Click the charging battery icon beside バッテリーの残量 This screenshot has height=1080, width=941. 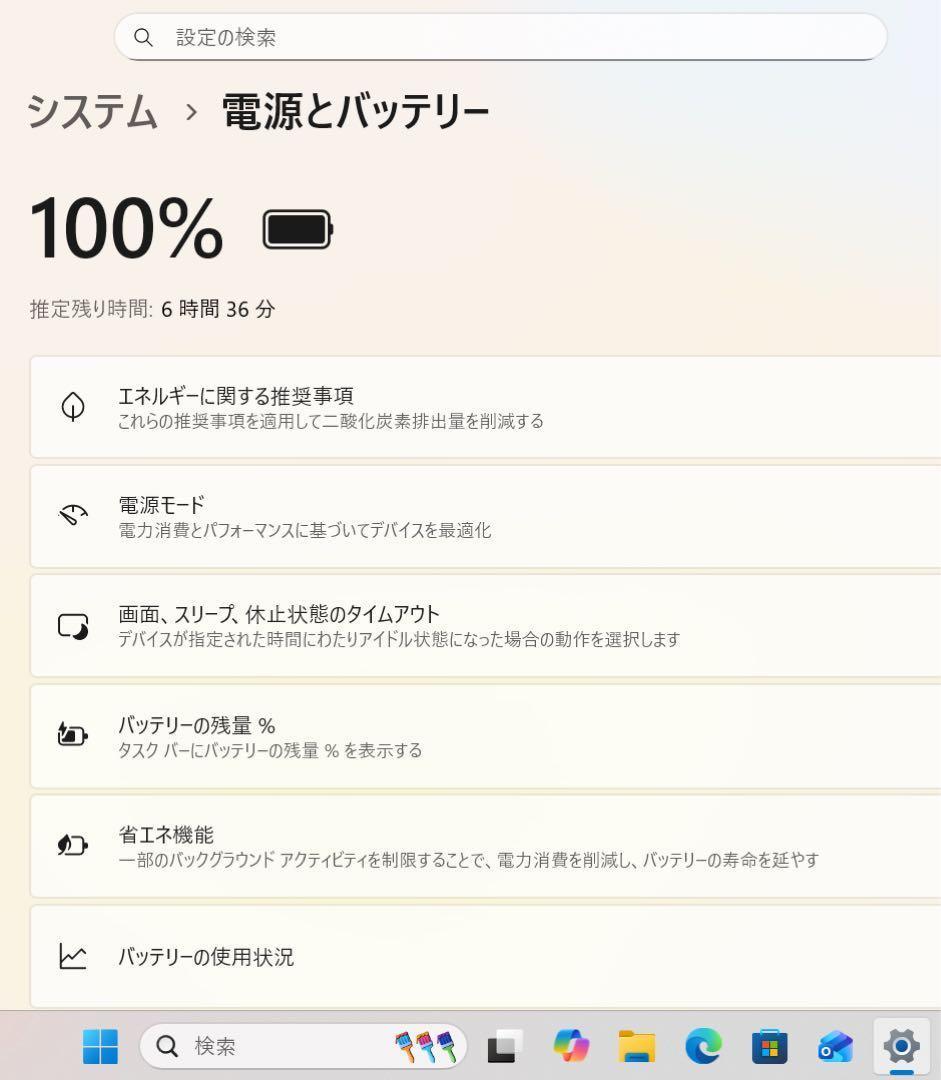[x=71, y=736]
